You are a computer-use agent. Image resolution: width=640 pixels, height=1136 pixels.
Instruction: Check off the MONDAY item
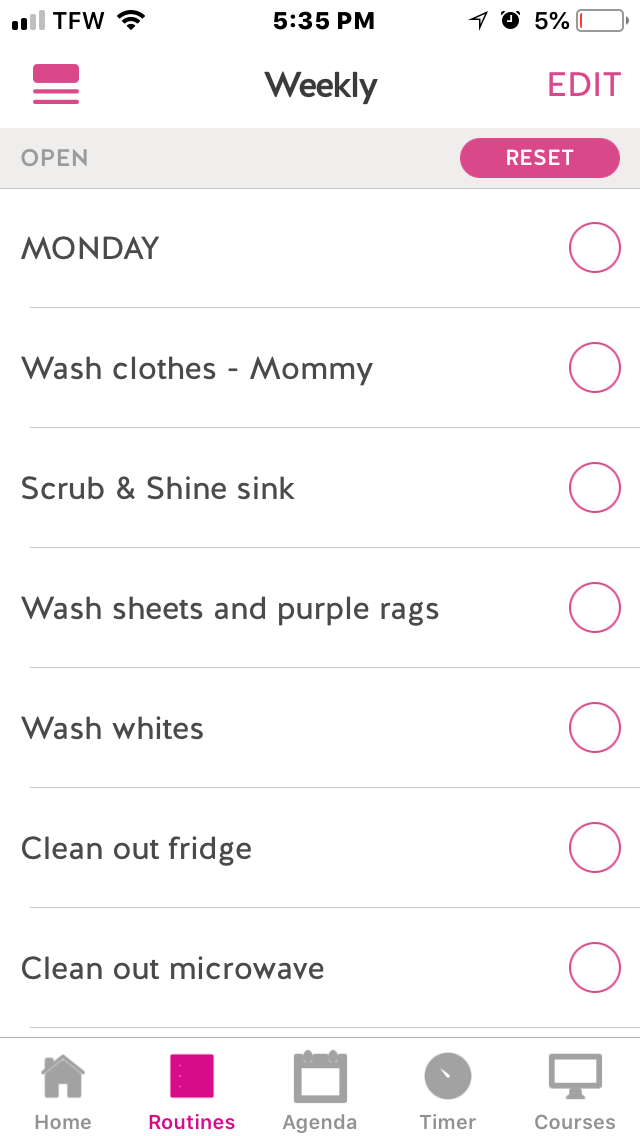tap(595, 248)
